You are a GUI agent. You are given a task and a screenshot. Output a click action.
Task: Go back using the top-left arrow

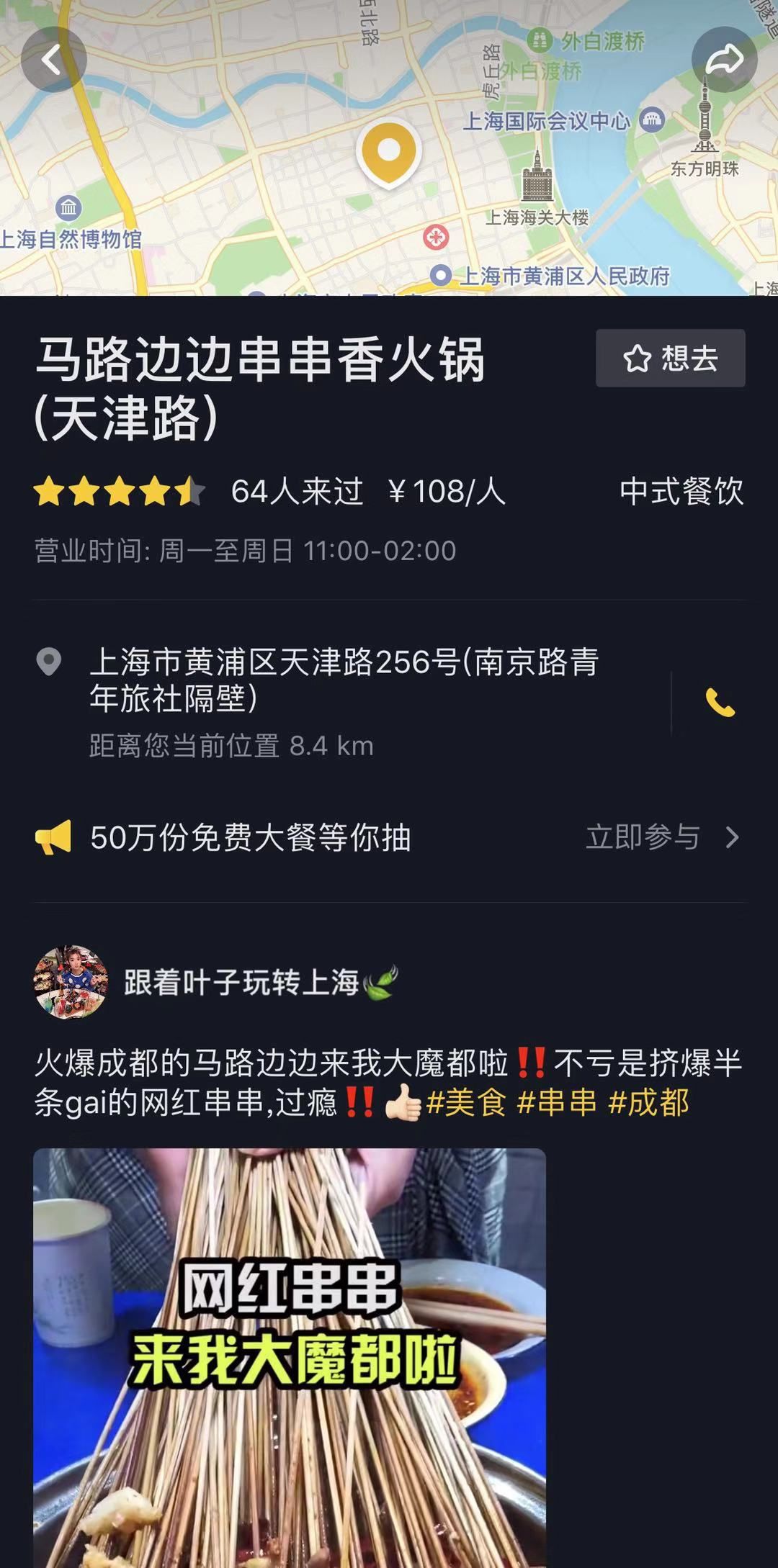pyautogui.click(x=53, y=60)
